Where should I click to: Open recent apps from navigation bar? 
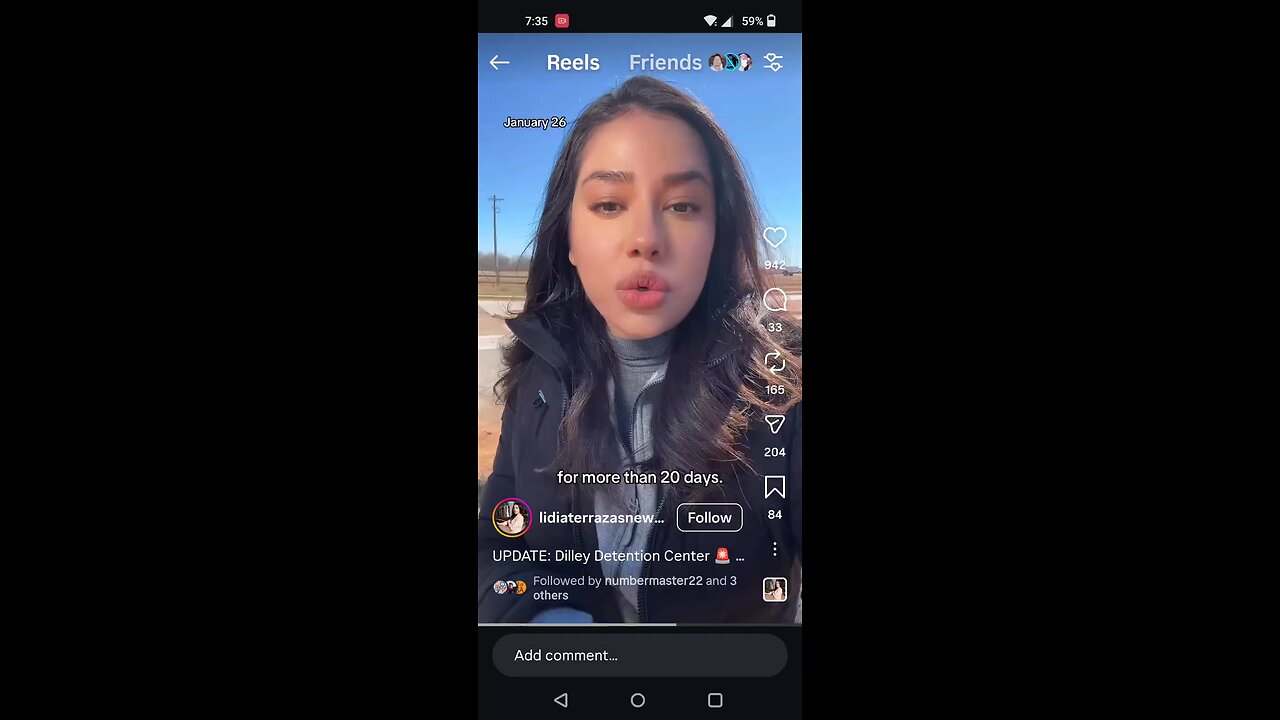(x=715, y=701)
